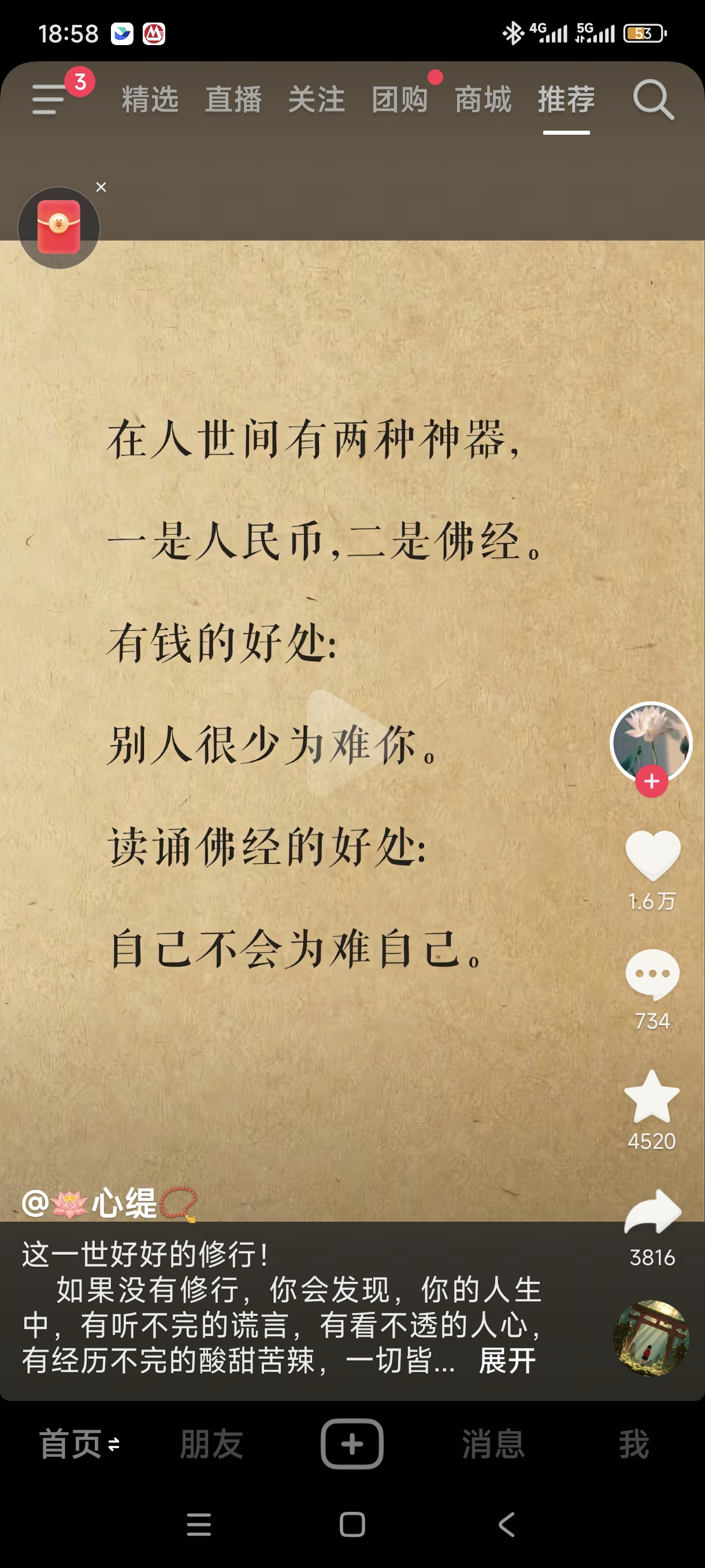
Task: Switch to the 朋友 tab
Action: [x=211, y=1444]
